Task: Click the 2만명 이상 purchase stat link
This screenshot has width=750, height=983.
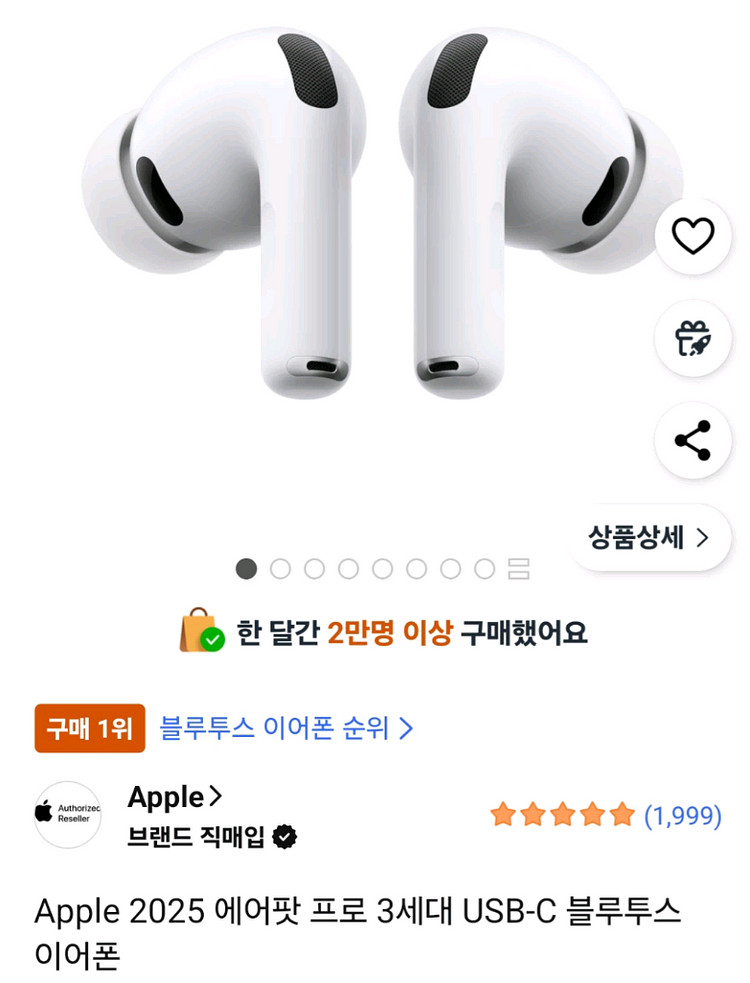Action: tap(388, 634)
